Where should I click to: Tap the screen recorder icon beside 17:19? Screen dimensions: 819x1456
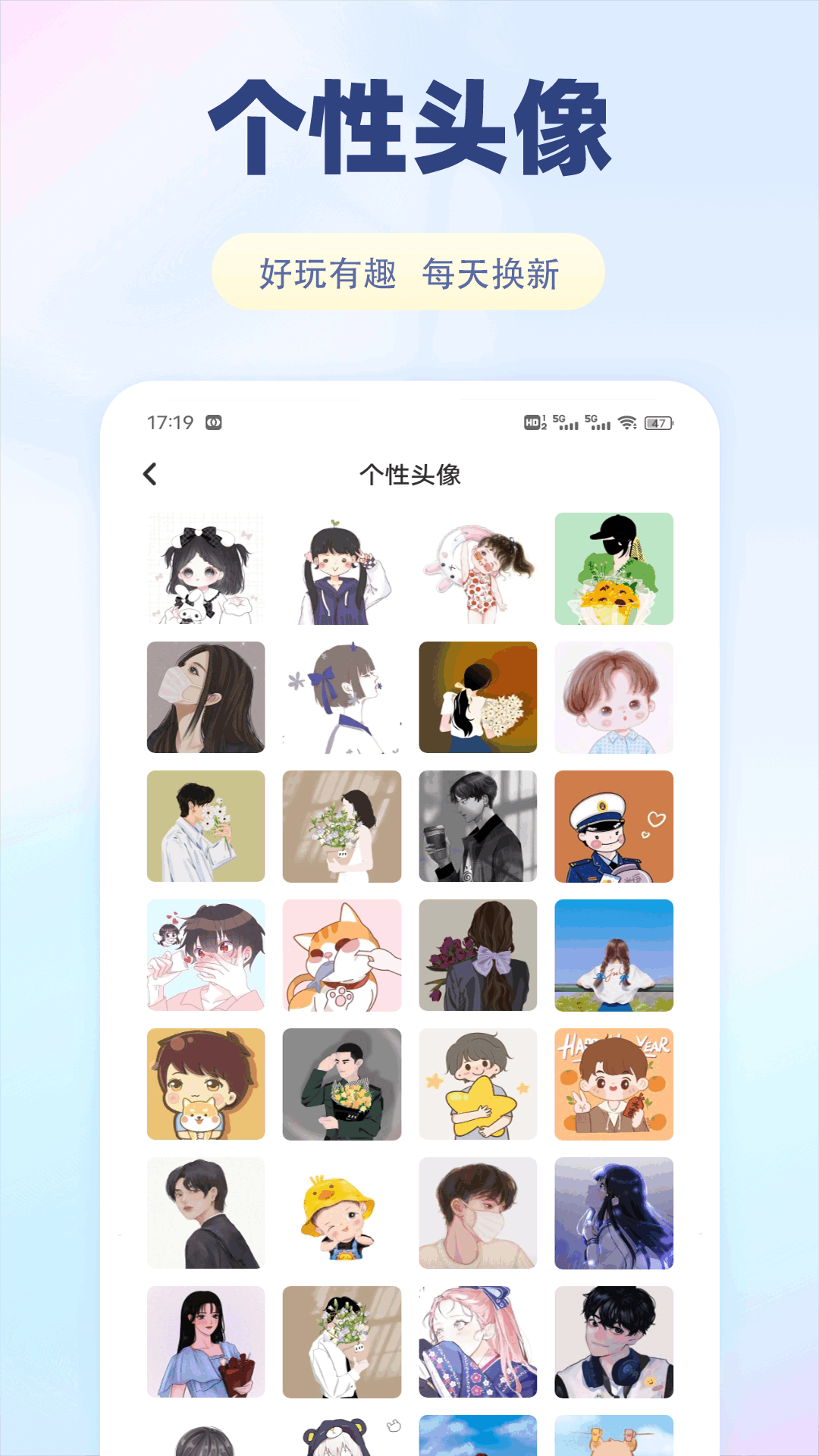pos(215,422)
